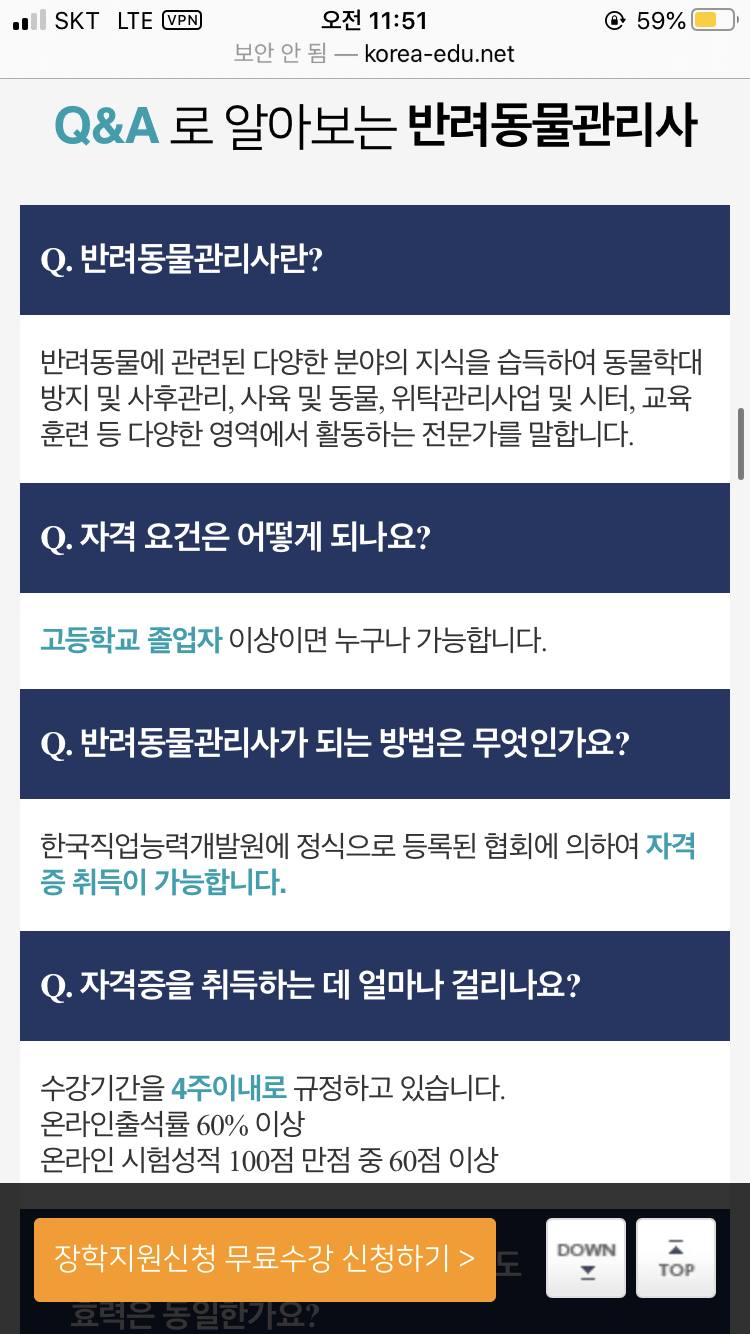Image resolution: width=750 pixels, height=1334 pixels.
Task: Open the korea-edu.net address bar
Action: click(375, 54)
